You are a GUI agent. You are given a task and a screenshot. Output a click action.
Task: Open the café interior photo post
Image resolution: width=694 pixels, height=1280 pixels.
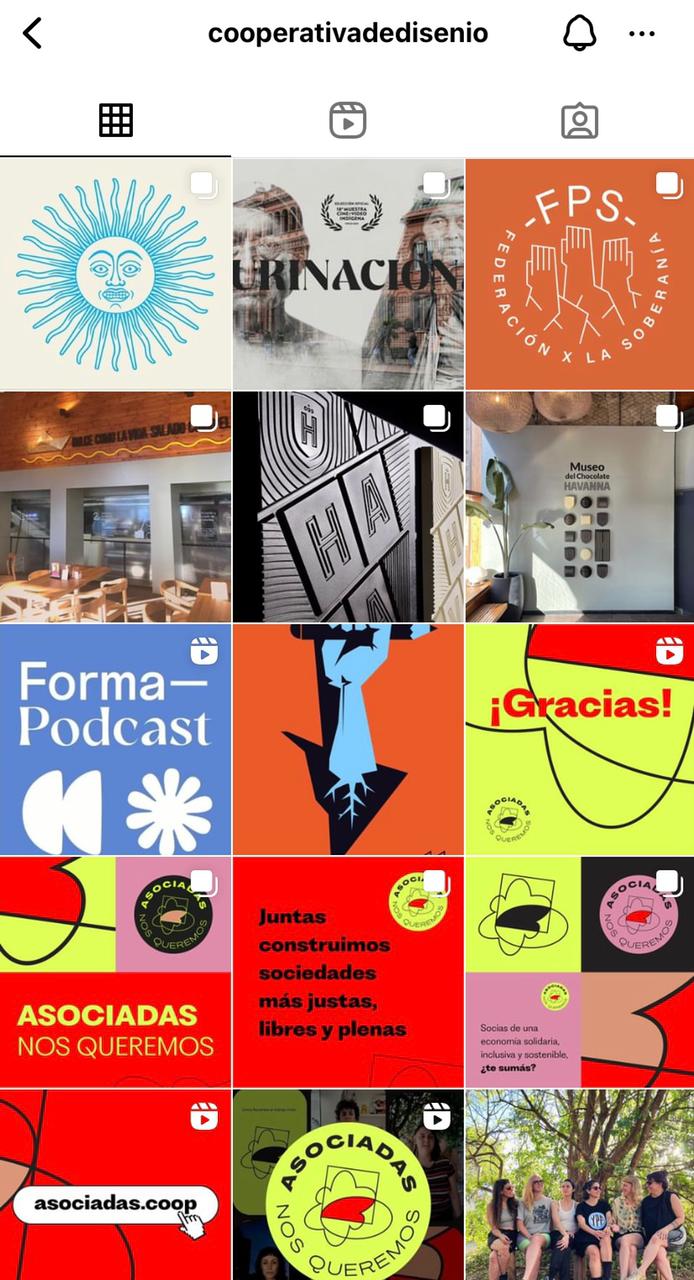click(x=115, y=507)
